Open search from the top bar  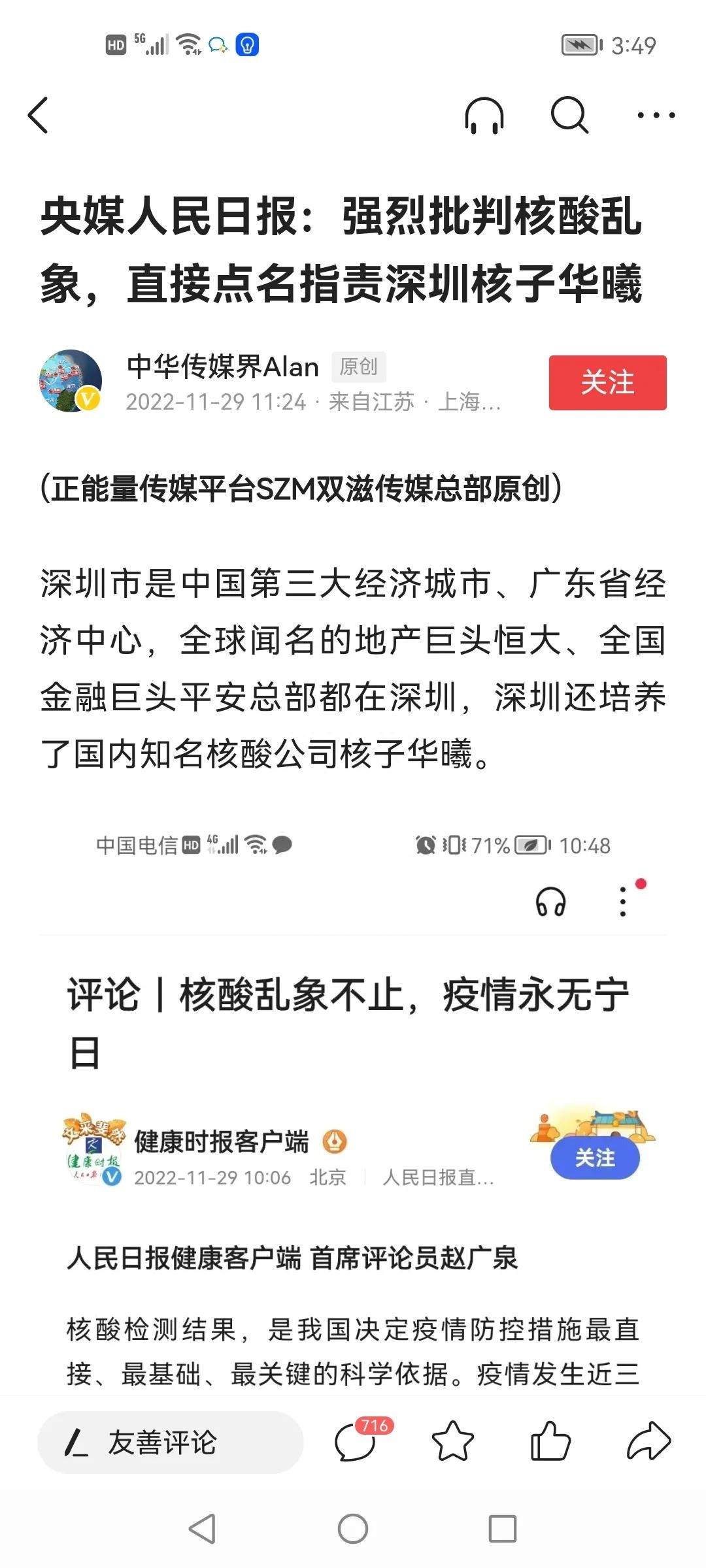tap(569, 116)
